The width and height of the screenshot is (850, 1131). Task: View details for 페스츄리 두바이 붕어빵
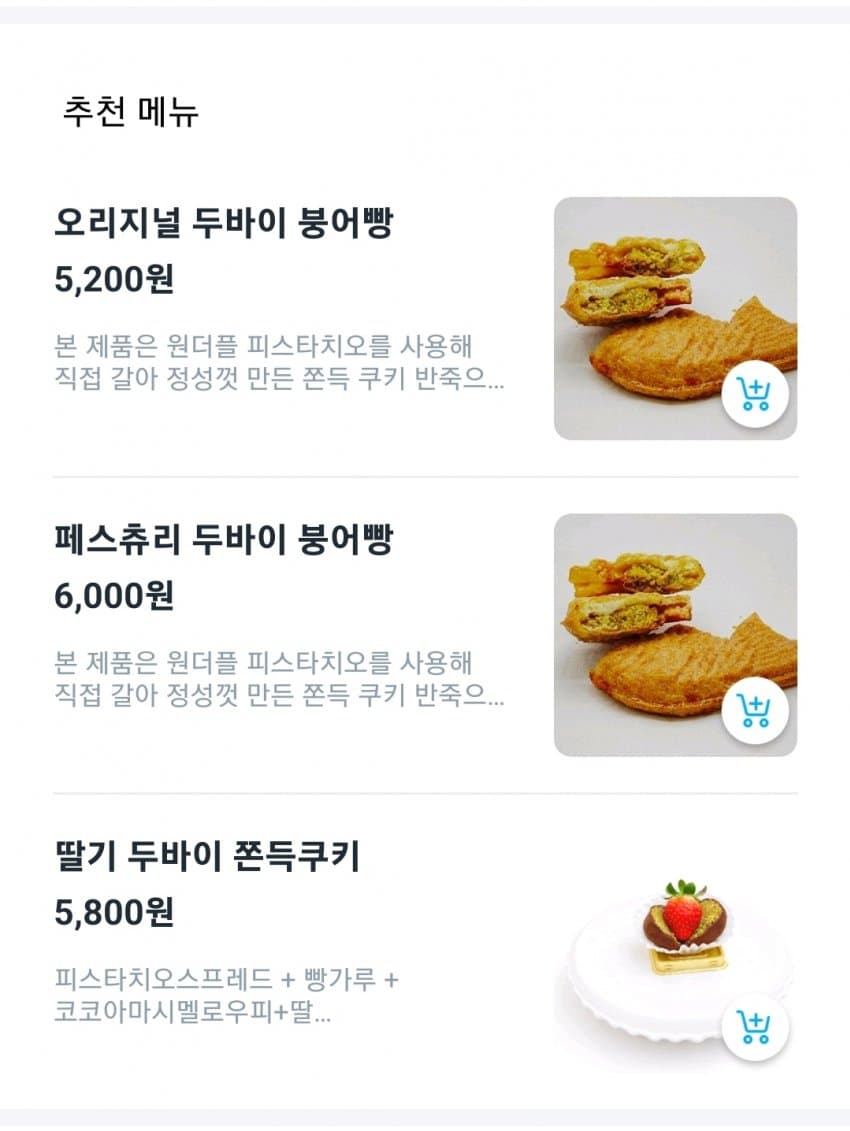coord(224,541)
